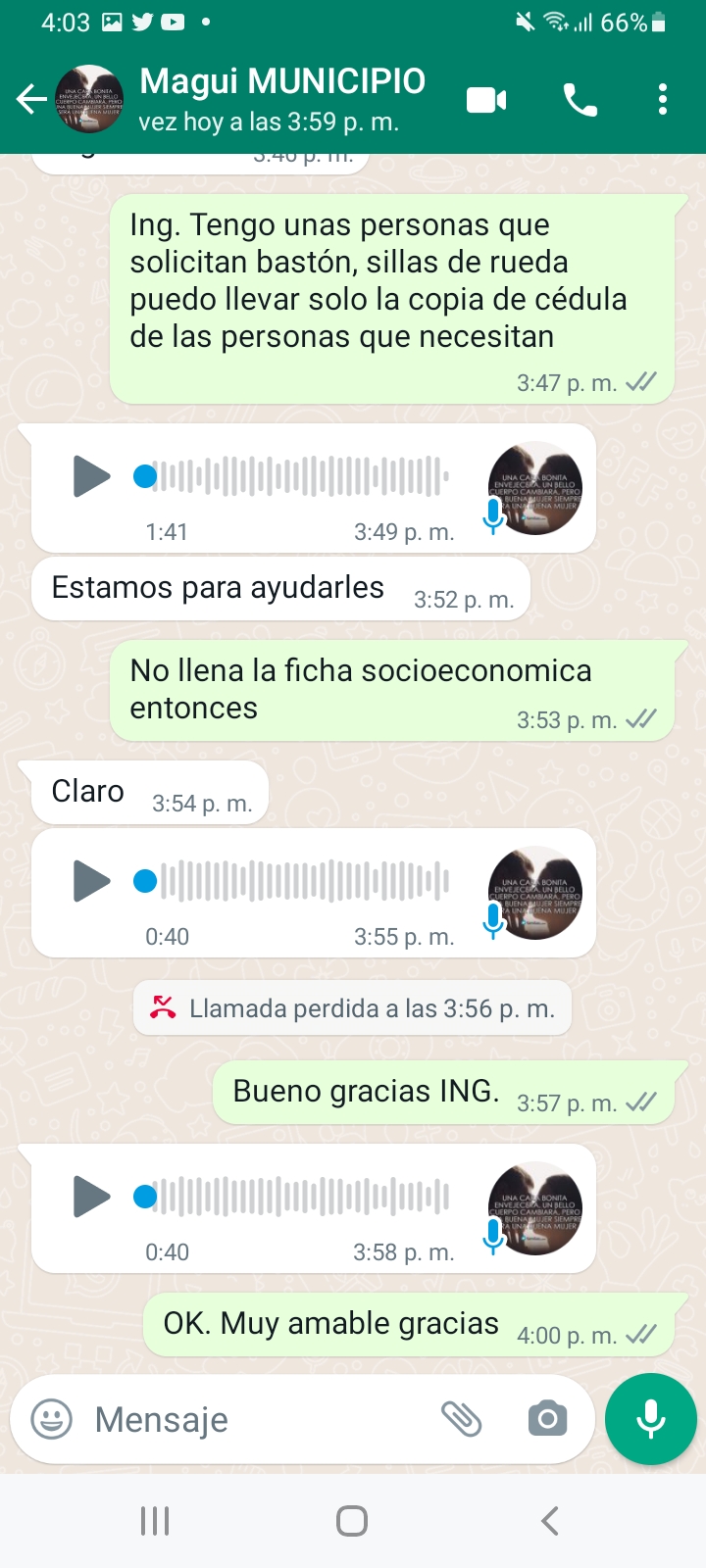Play the voice message sent at 3:55

[92, 881]
